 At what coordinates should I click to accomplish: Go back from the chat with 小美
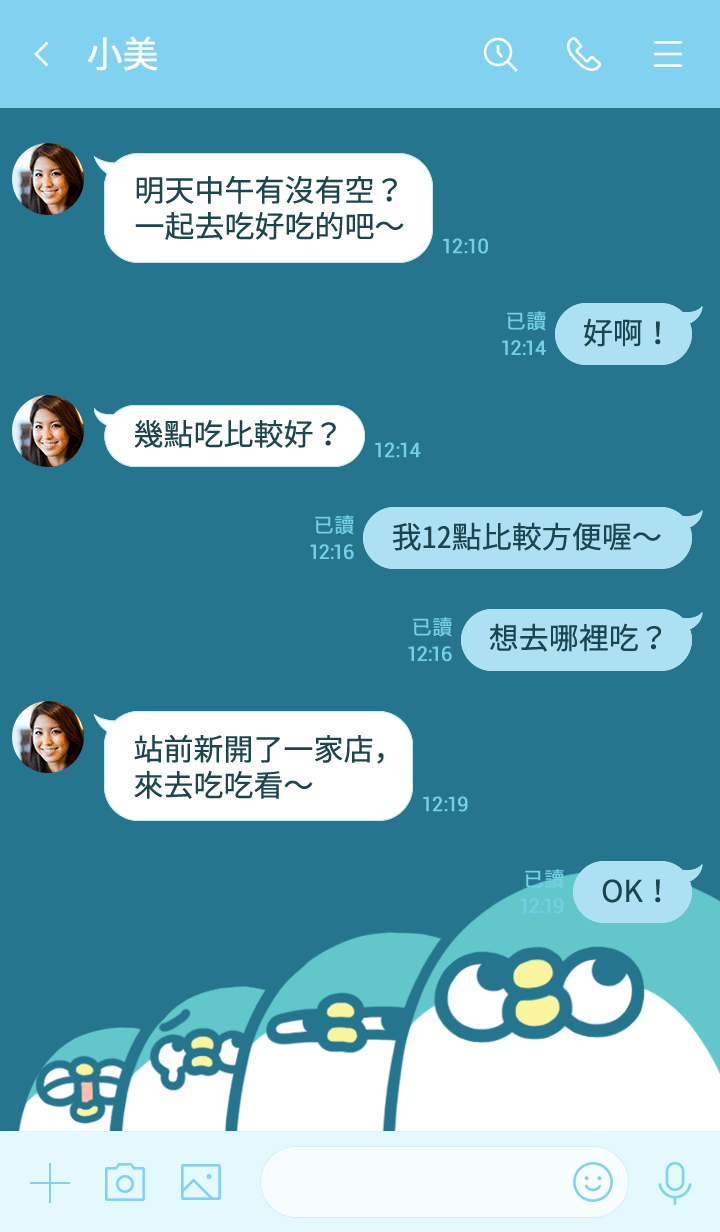point(41,54)
